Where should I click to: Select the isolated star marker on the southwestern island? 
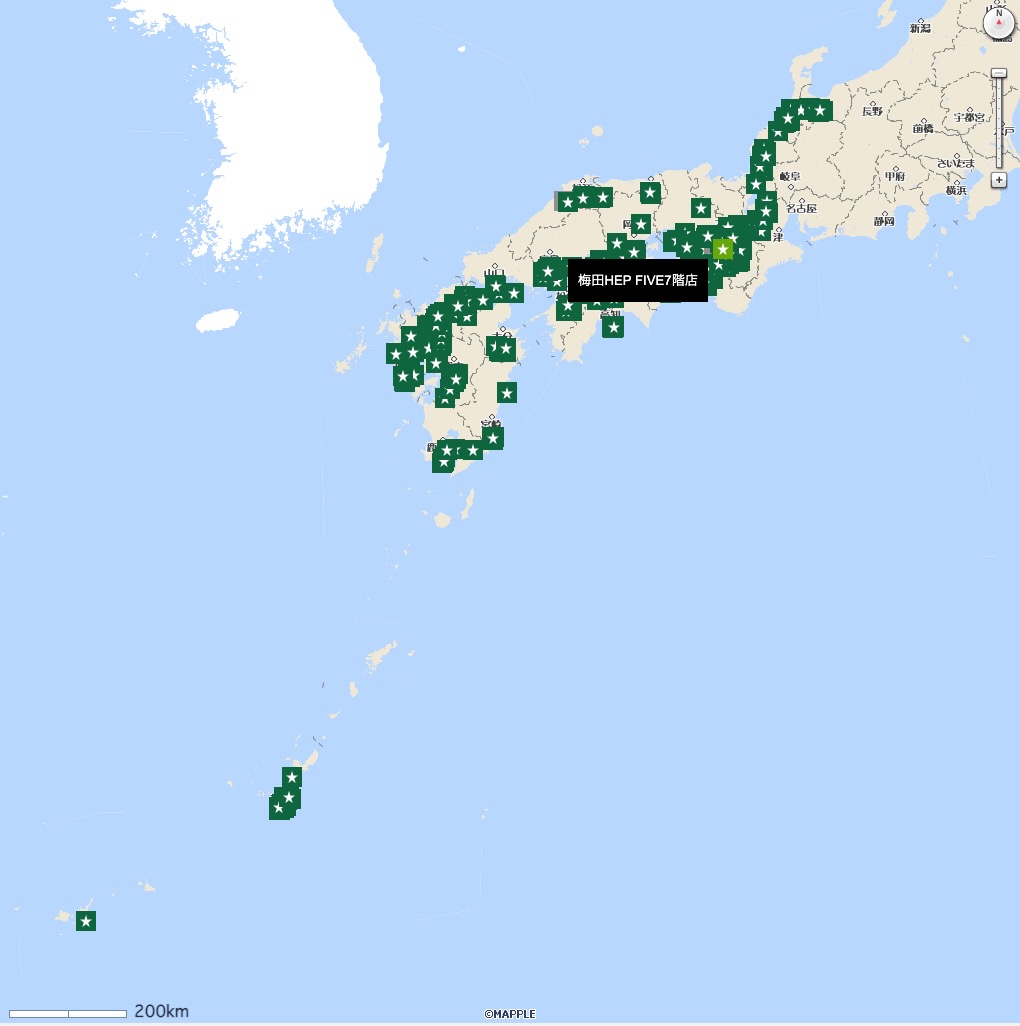click(86, 921)
